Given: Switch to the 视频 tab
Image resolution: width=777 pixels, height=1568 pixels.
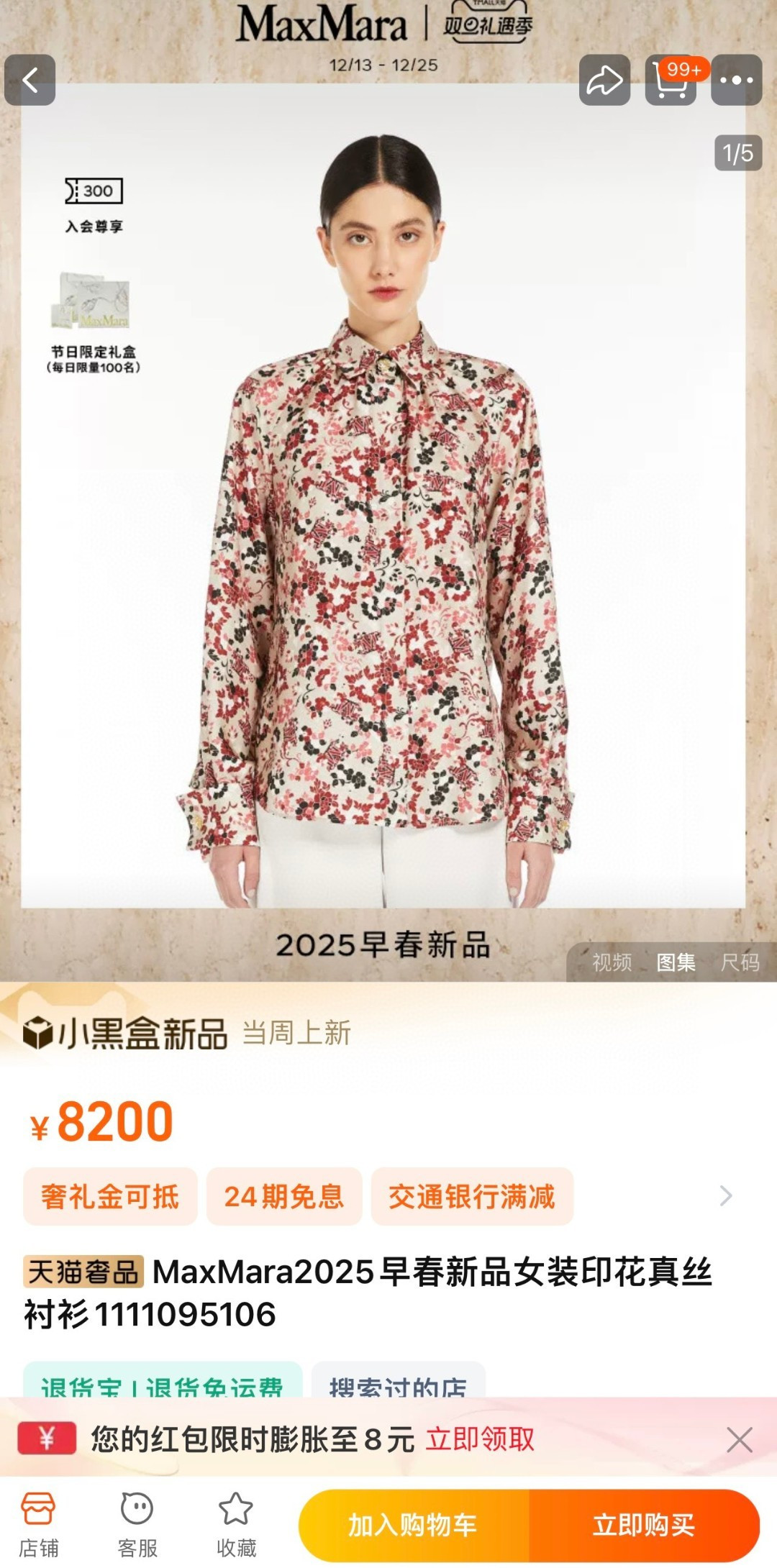Looking at the screenshot, I should [612, 962].
